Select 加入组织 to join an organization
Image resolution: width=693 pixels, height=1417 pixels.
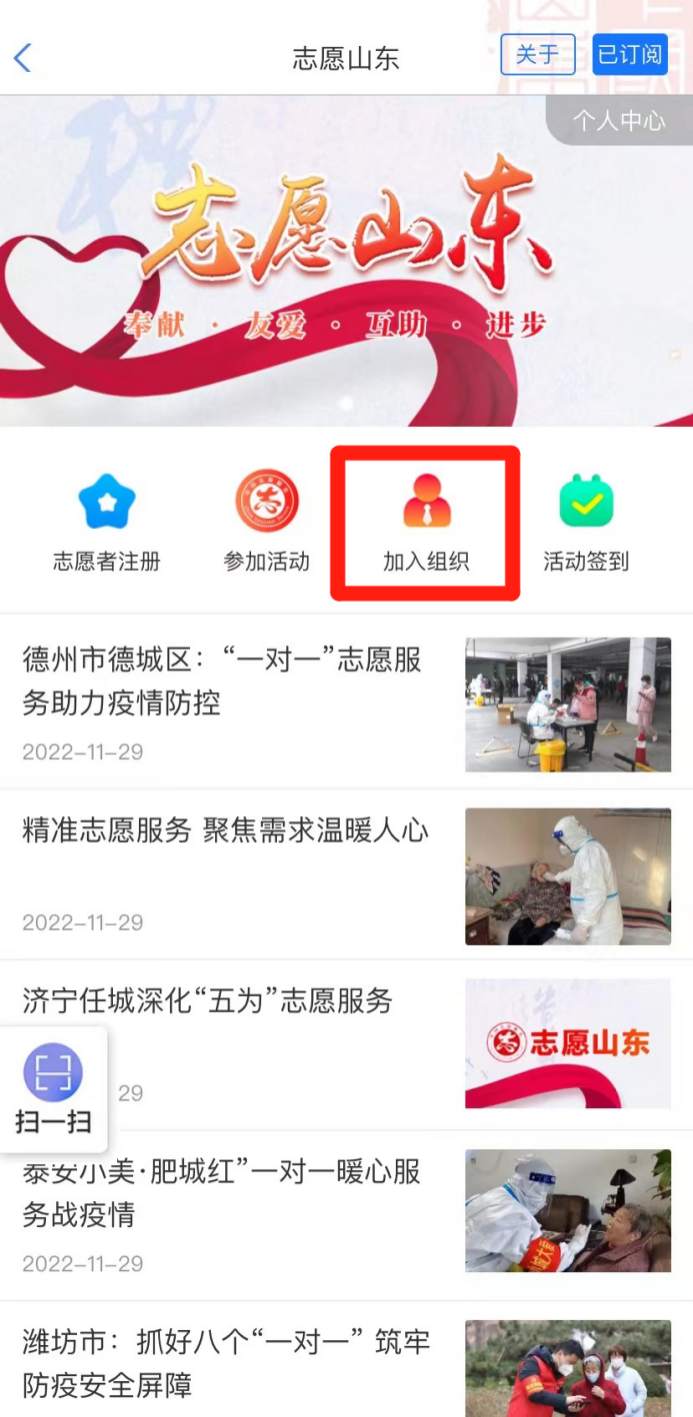[426, 522]
